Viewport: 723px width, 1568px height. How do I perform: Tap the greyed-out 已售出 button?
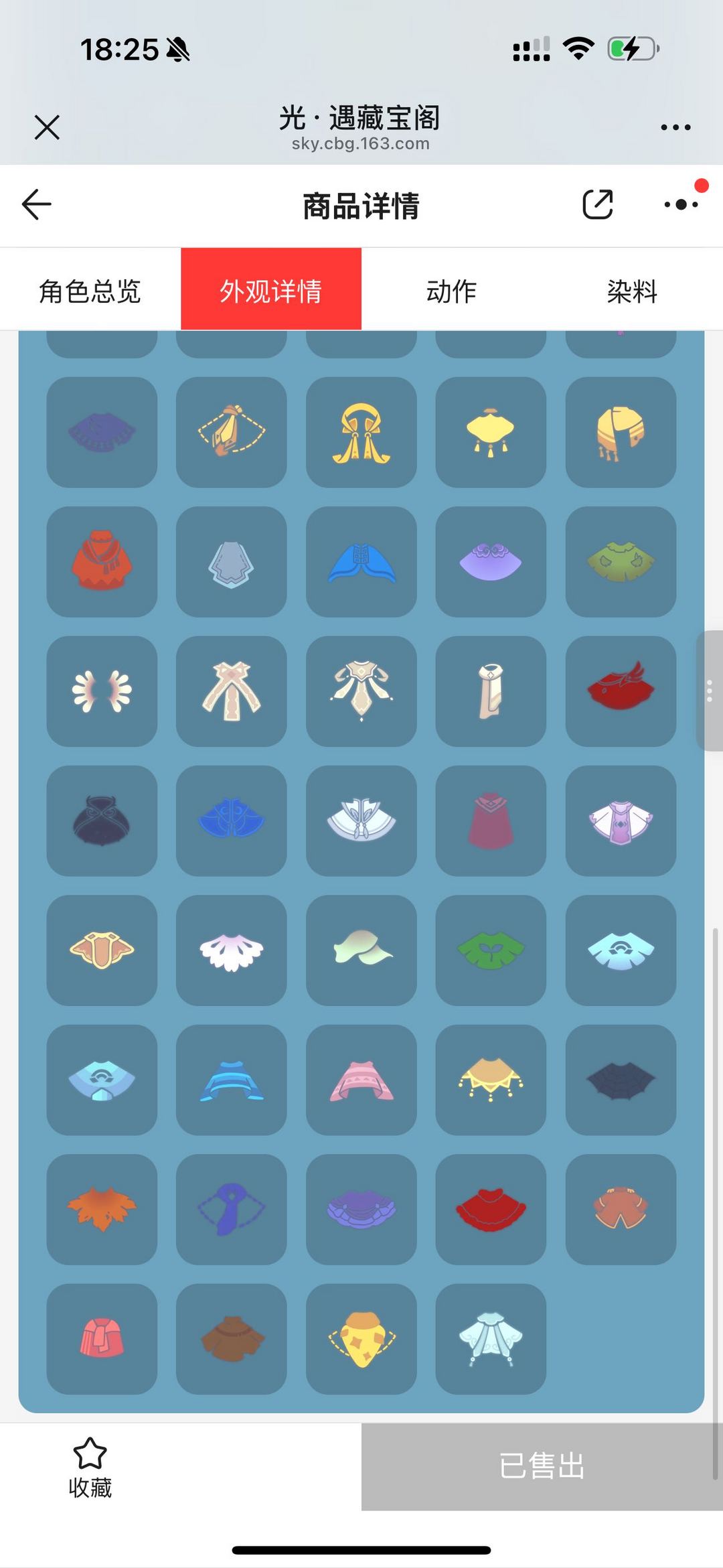pyautogui.click(x=542, y=1466)
